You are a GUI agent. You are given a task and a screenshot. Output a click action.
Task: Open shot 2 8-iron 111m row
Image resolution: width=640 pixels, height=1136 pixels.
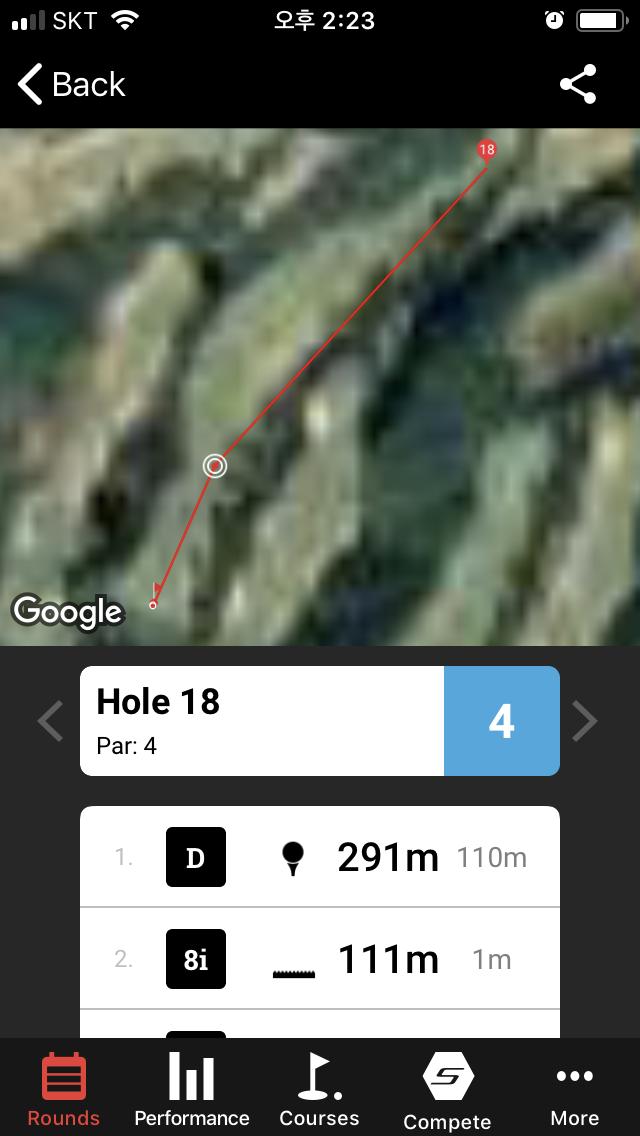[x=320, y=959]
